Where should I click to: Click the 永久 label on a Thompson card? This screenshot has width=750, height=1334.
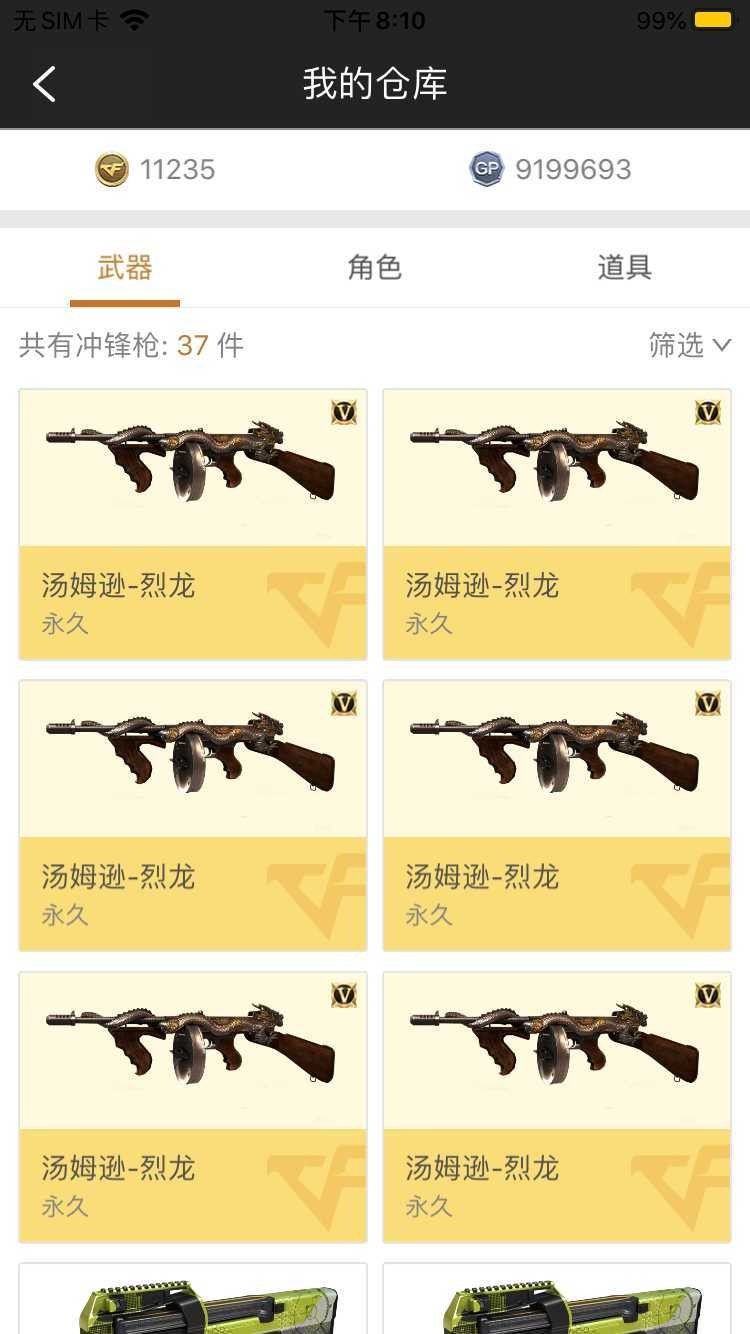click(x=64, y=622)
